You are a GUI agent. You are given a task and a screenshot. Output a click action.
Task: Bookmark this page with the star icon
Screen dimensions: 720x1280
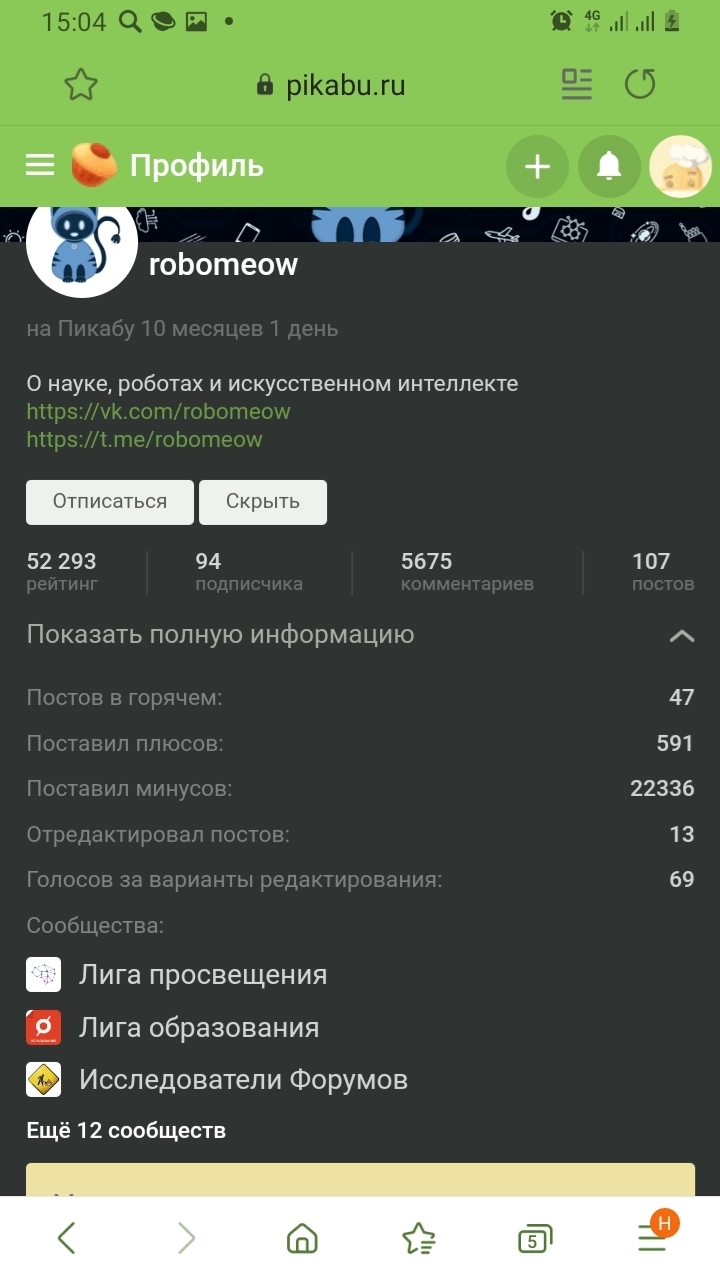81,85
